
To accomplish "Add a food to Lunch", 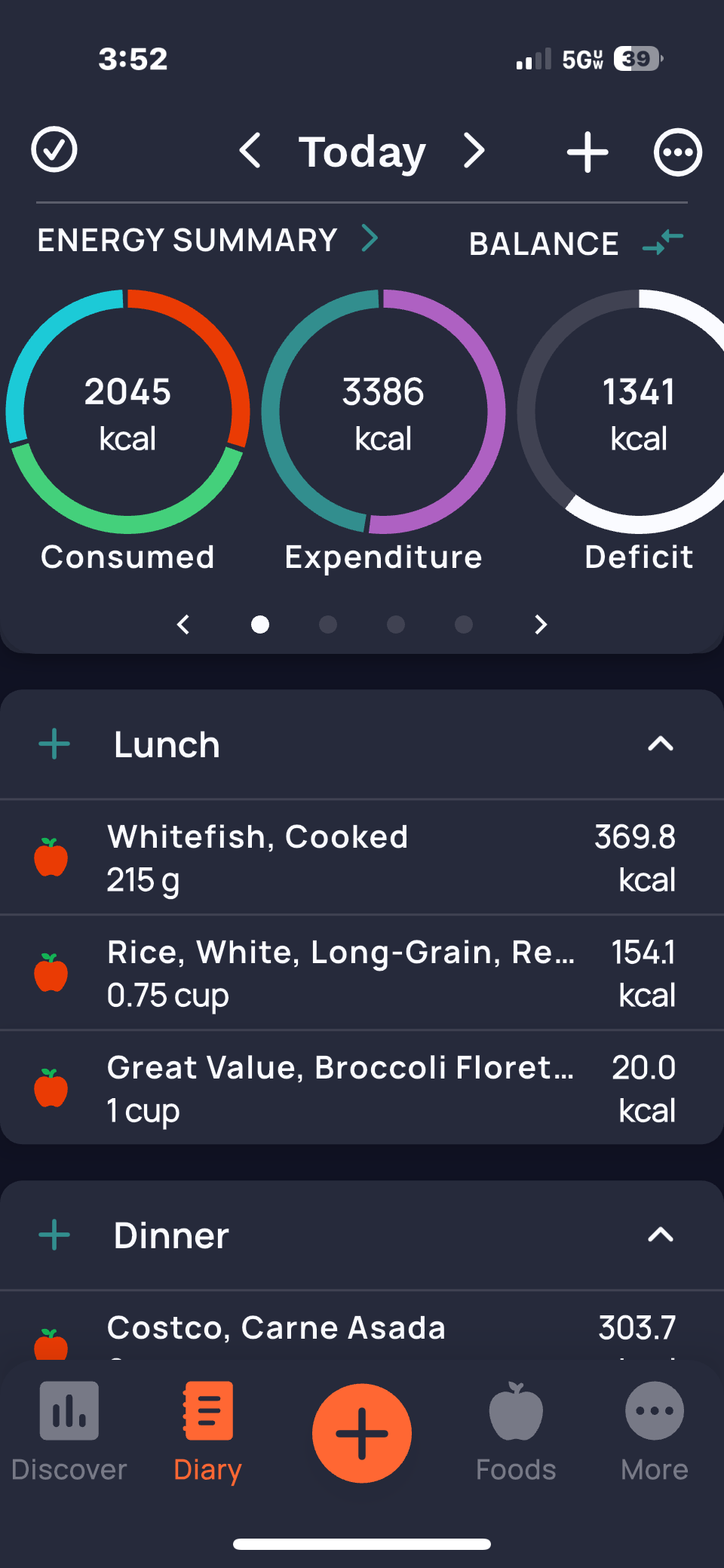I will (x=54, y=744).
